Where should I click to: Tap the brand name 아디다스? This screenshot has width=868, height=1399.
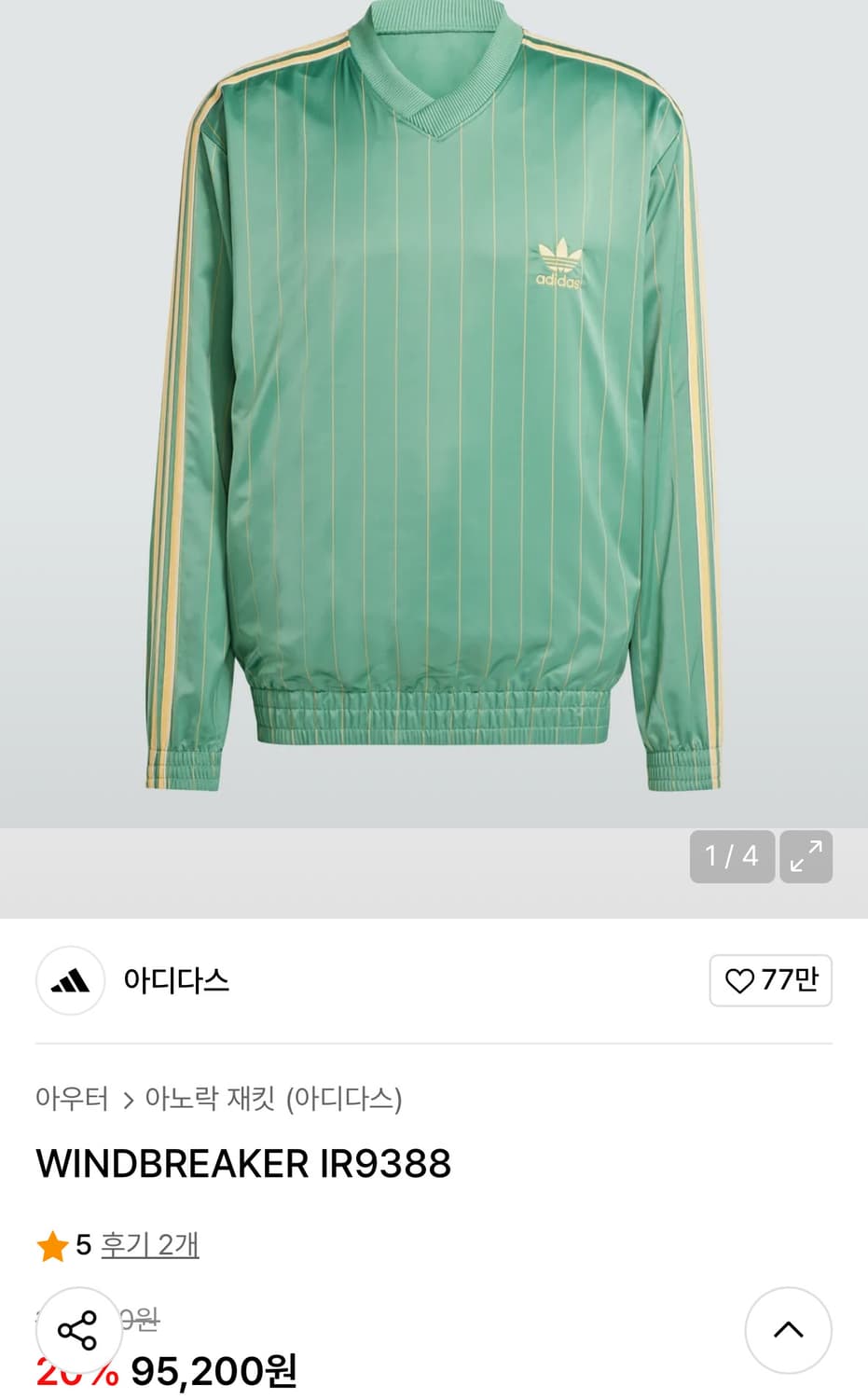177,981
